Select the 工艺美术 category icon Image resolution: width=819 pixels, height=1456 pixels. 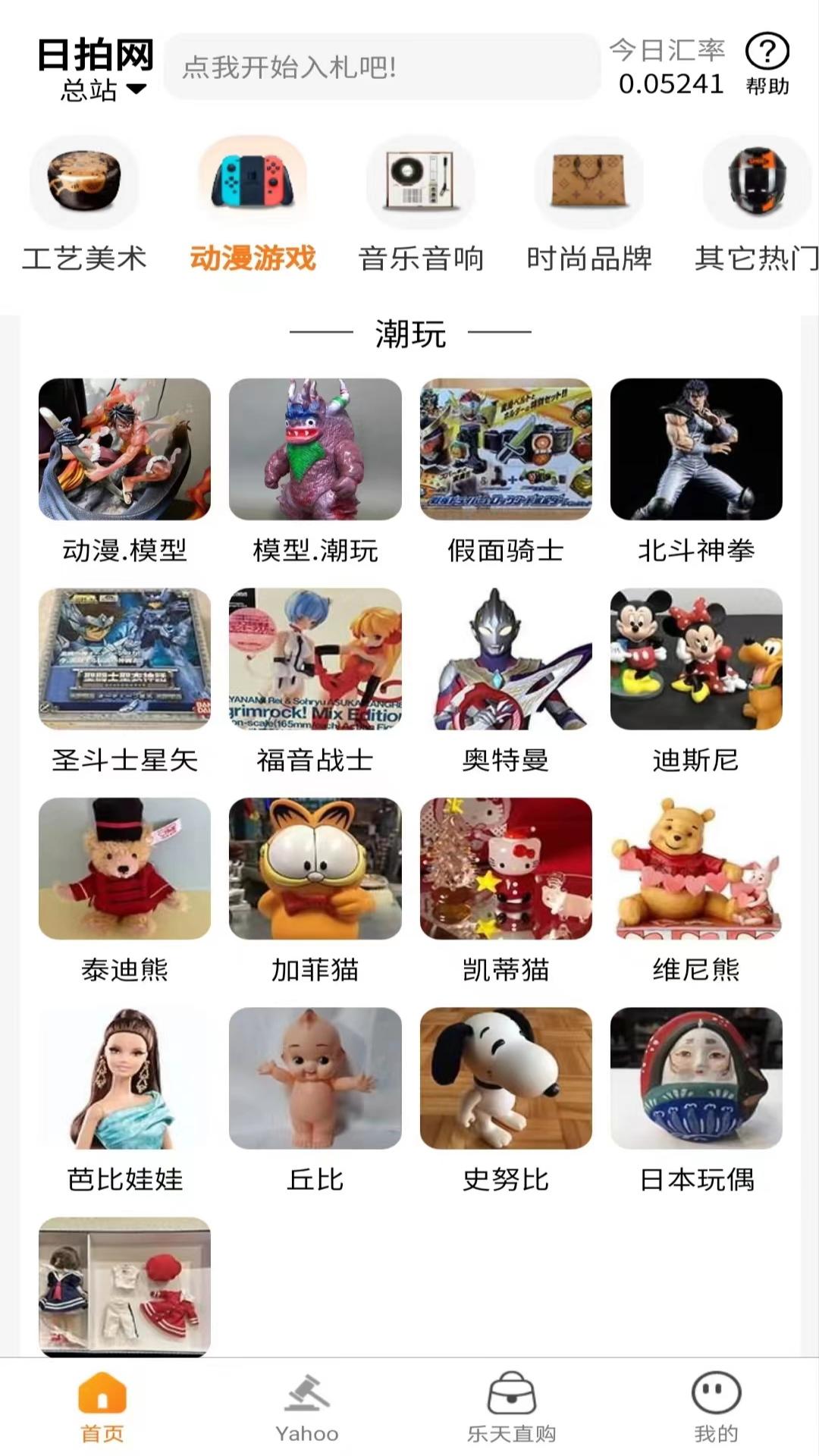tap(83, 182)
